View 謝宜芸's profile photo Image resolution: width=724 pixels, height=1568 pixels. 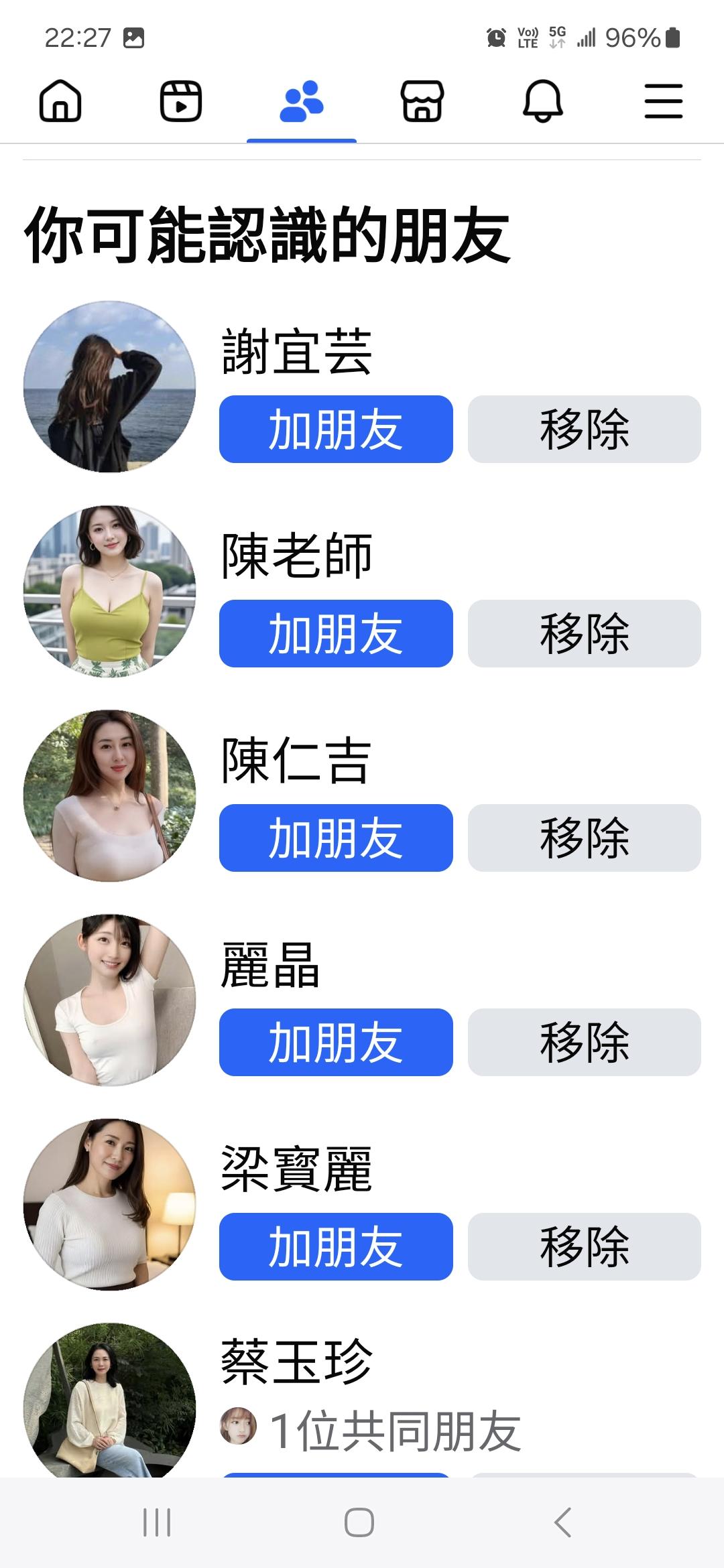click(x=109, y=387)
